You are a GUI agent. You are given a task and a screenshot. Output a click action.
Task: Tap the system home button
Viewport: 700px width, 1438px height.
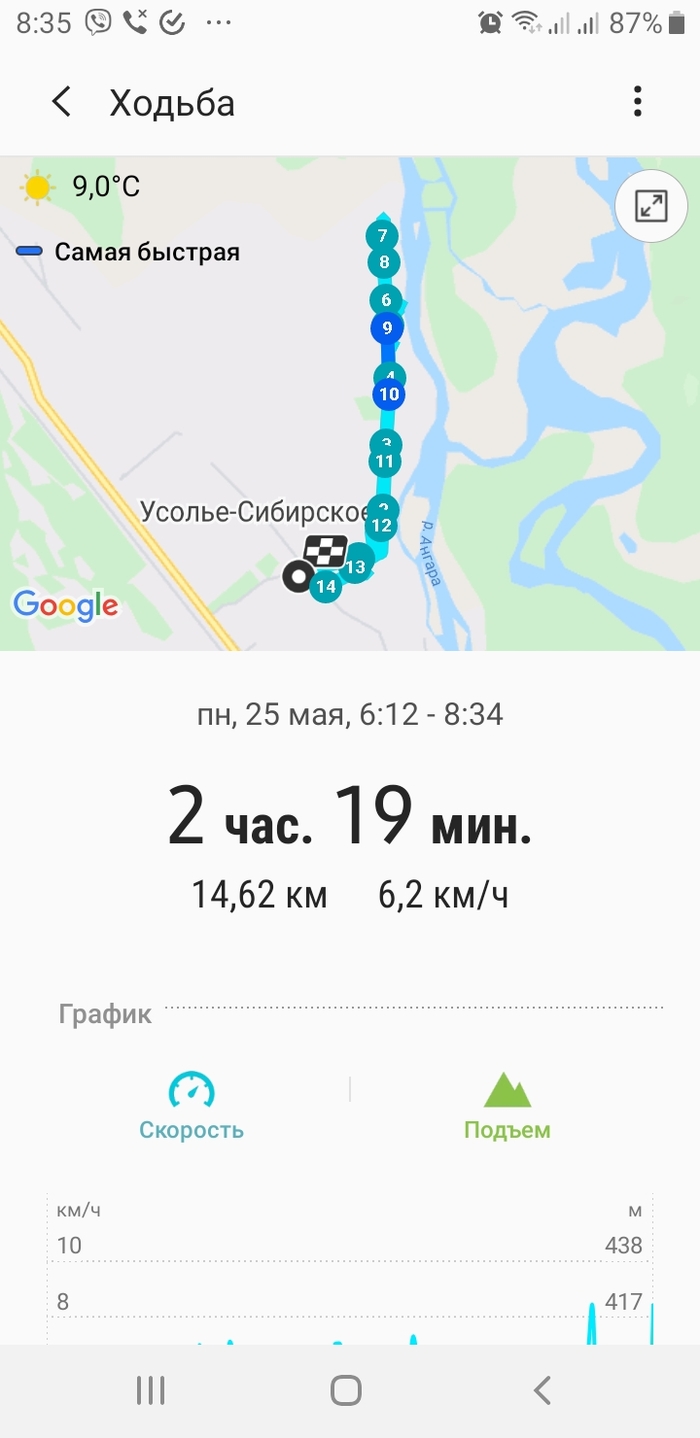point(346,1390)
